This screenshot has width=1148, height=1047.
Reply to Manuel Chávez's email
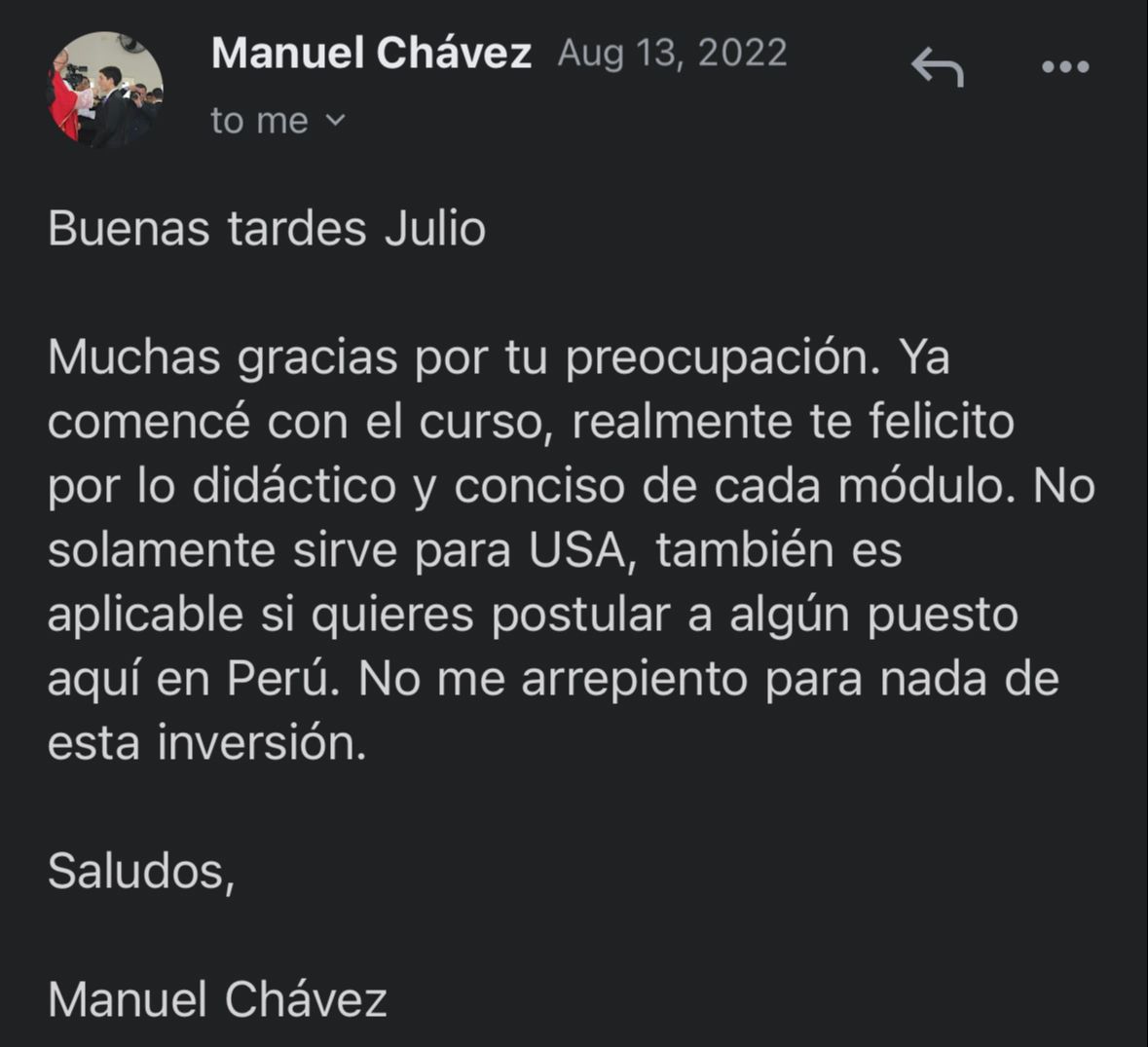pyautogui.click(x=937, y=67)
